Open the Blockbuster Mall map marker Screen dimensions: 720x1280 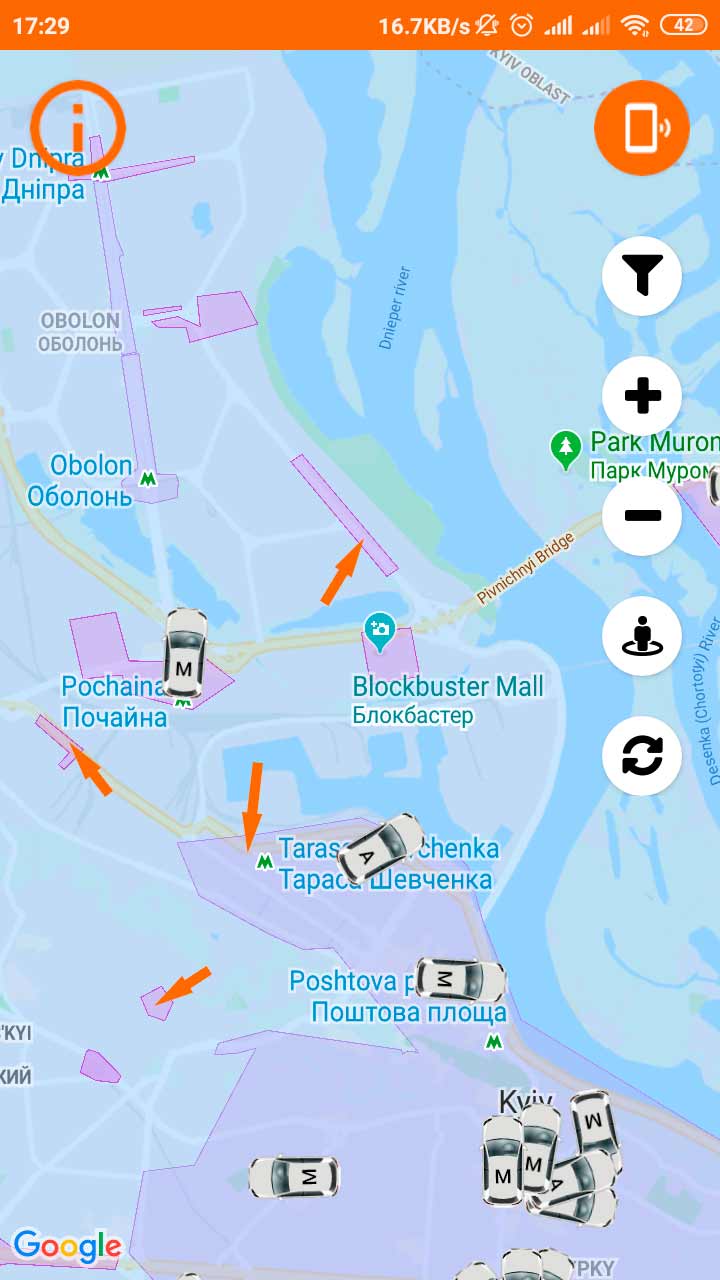coord(380,631)
